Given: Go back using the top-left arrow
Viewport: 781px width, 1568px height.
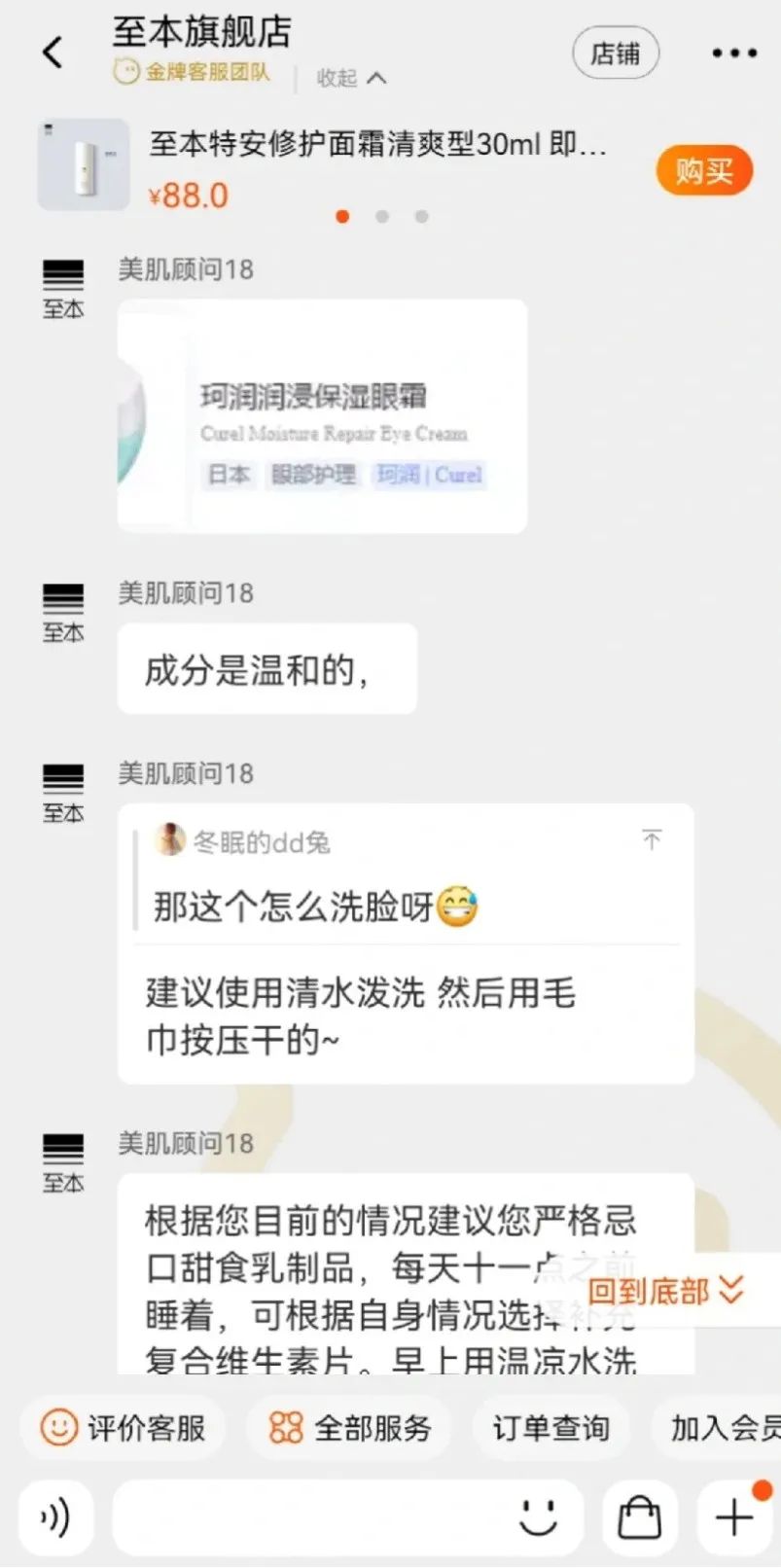Looking at the screenshot, I should [x=53, y=53].
